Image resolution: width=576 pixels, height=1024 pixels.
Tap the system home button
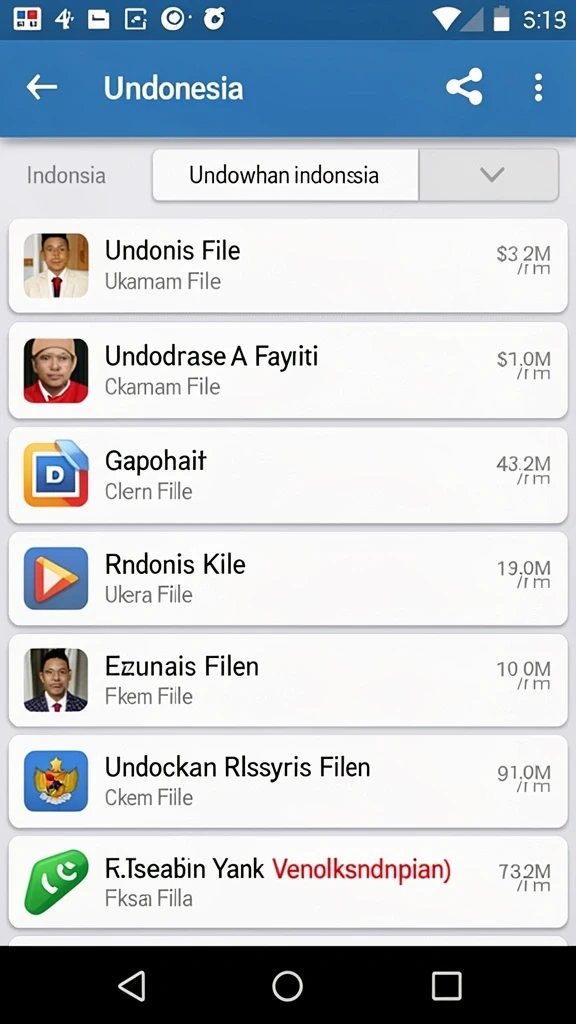[x=287, y=985]
